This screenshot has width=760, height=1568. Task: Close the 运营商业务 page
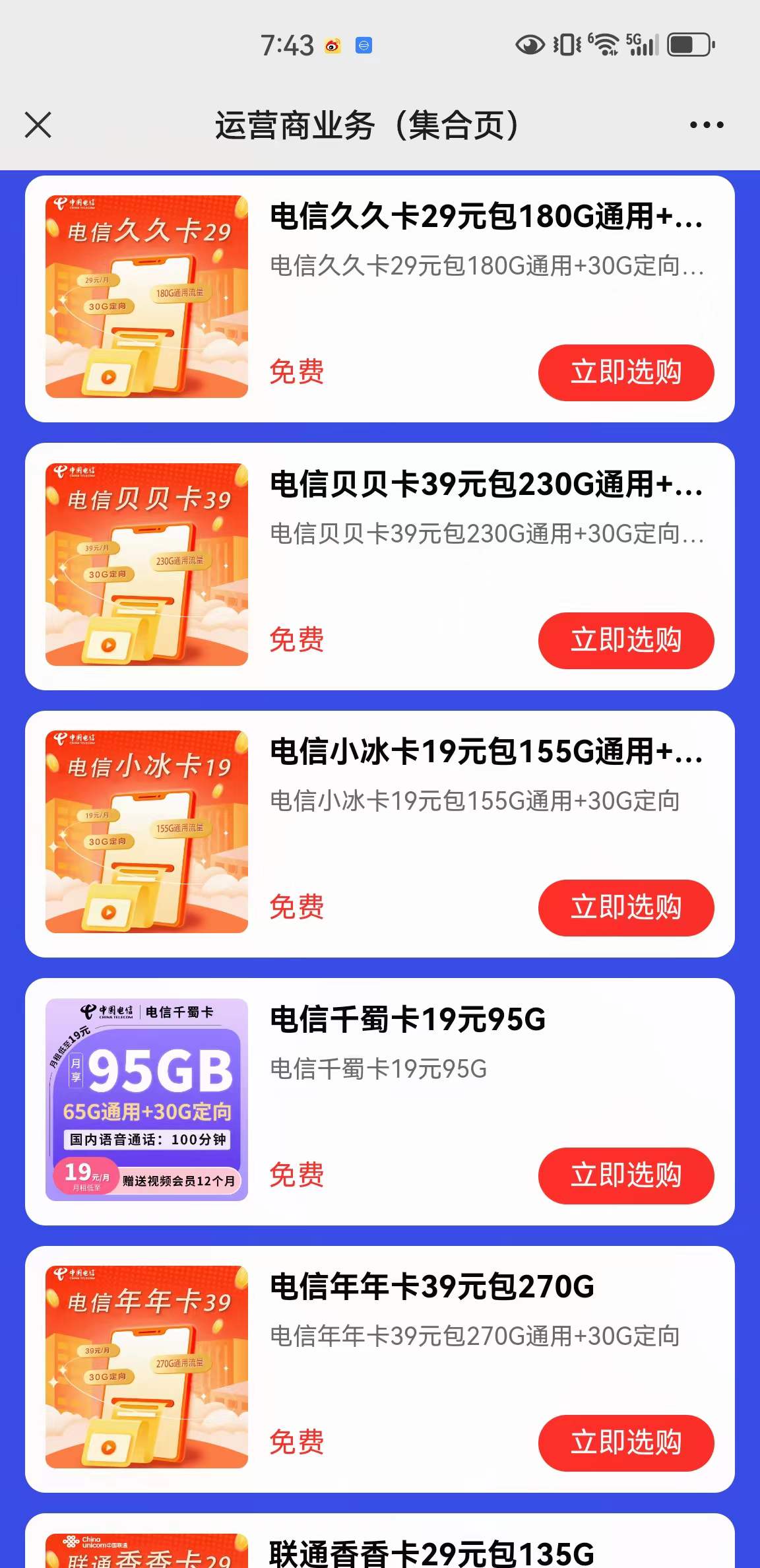(x=38, y=125)
